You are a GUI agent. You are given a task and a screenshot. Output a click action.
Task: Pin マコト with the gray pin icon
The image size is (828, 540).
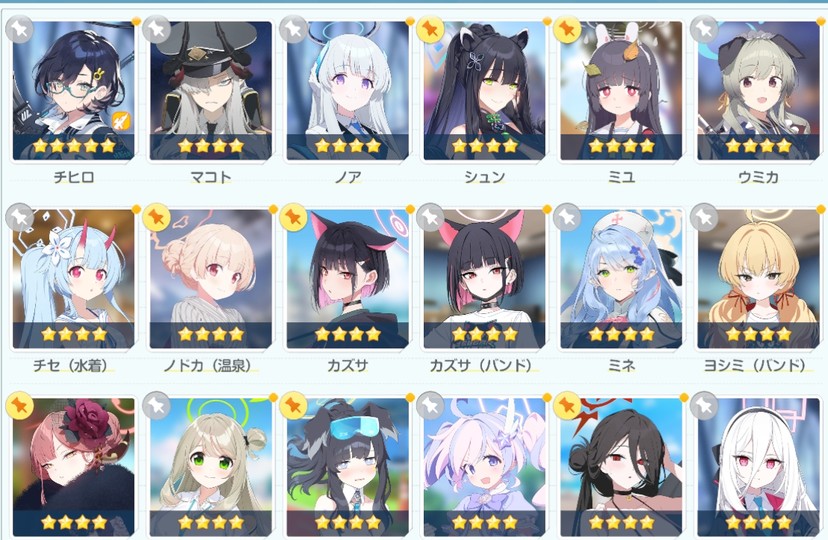(156, 30)
